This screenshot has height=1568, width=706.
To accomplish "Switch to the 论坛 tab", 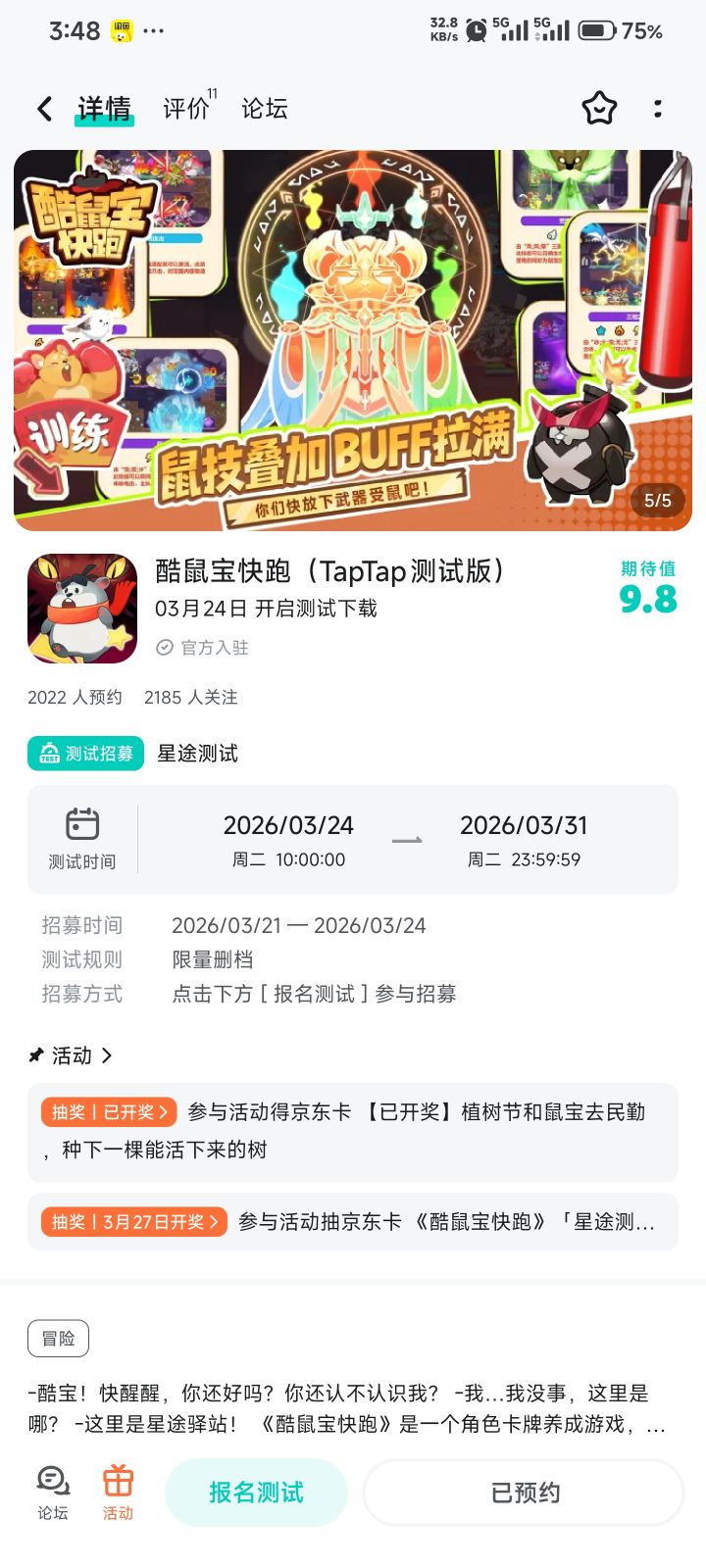I will (263, 108).
